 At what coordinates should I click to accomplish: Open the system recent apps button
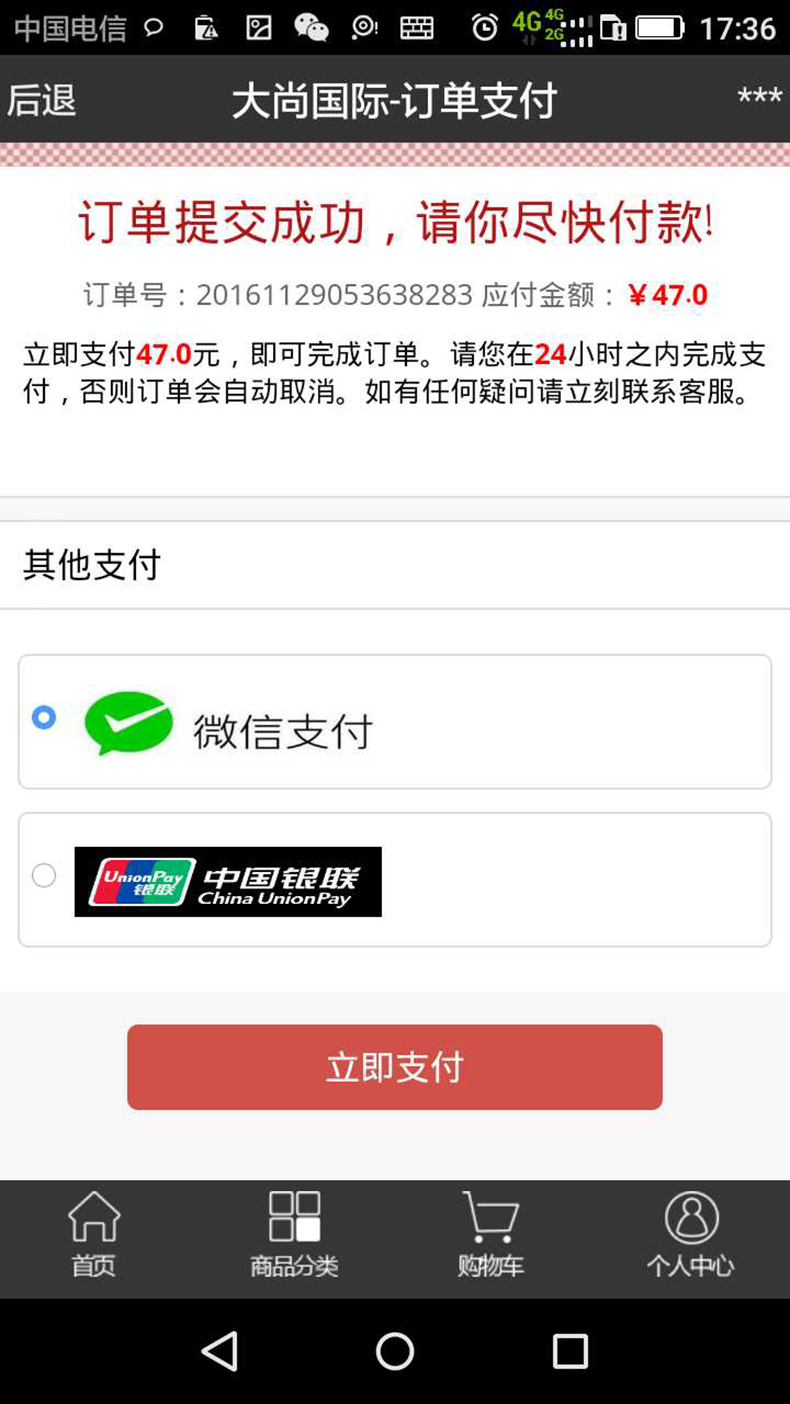click(569, 1351)
